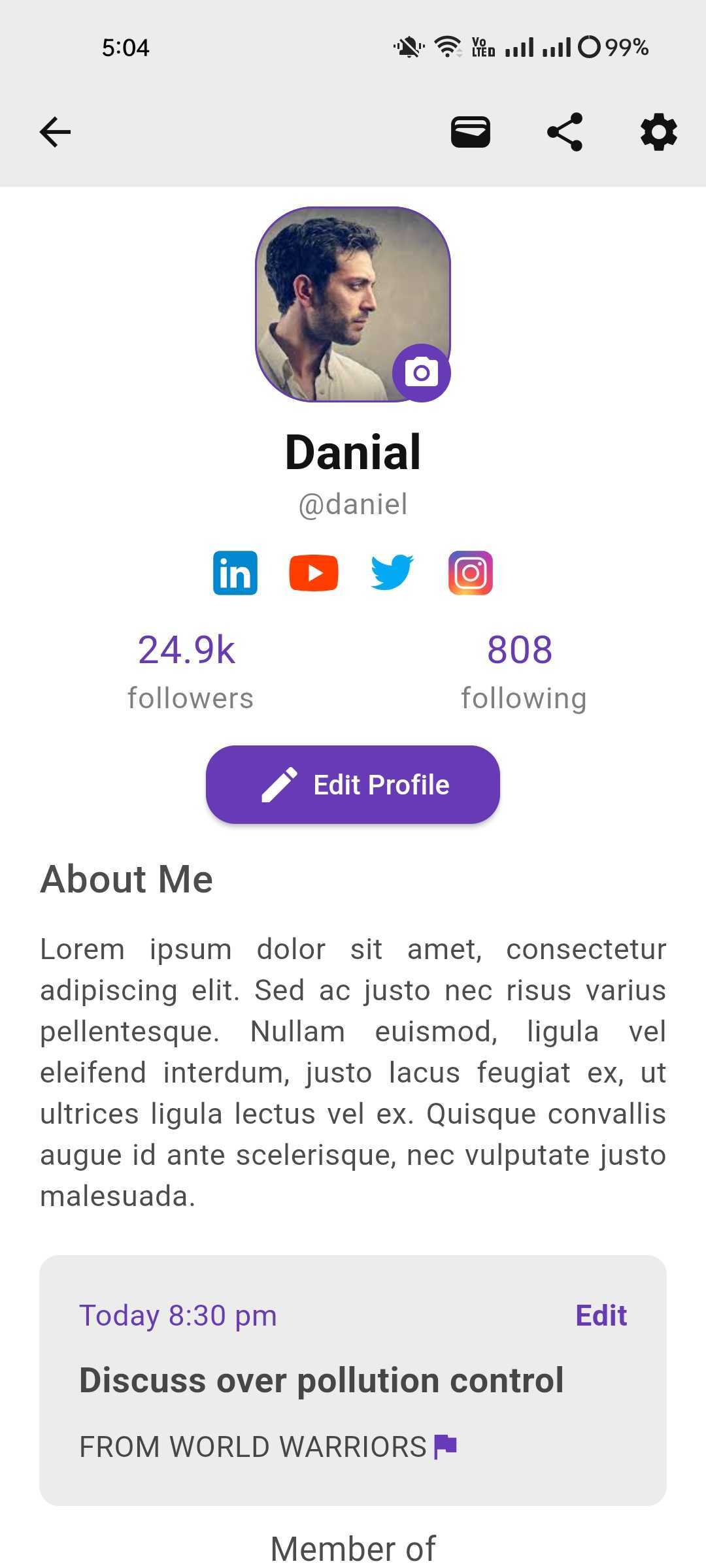View the 808 following list
Screen dimensions: 706x1568
523,670
